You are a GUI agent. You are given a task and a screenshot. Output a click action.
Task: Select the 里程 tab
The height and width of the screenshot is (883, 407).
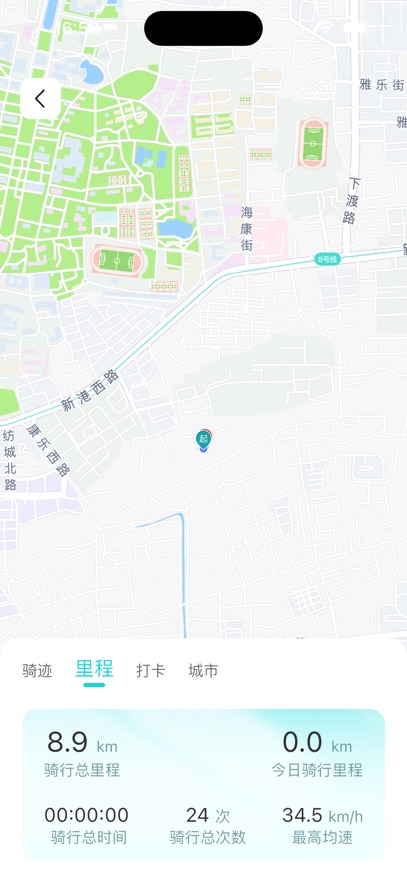(x=95, y=670)
